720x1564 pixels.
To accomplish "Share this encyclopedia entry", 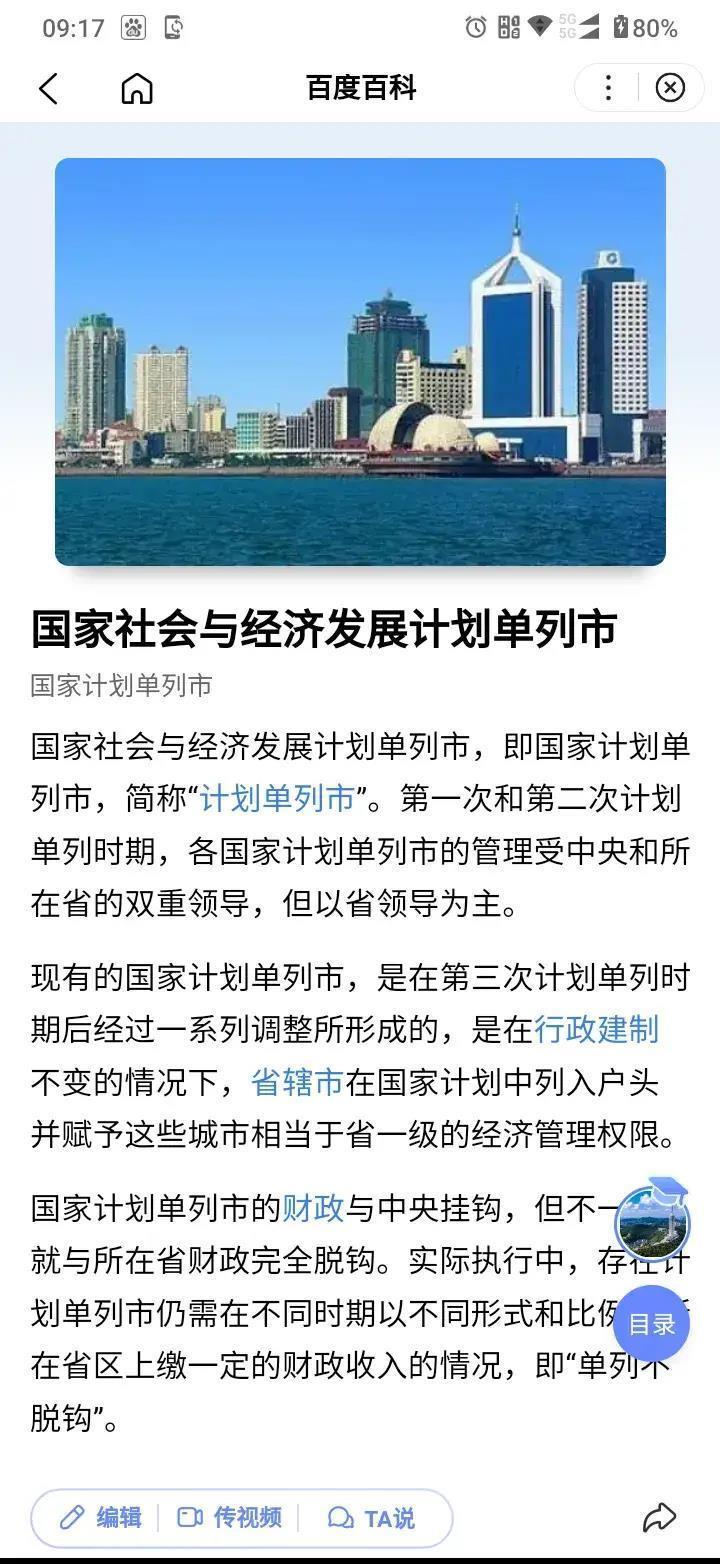I will click(659, 1518).
